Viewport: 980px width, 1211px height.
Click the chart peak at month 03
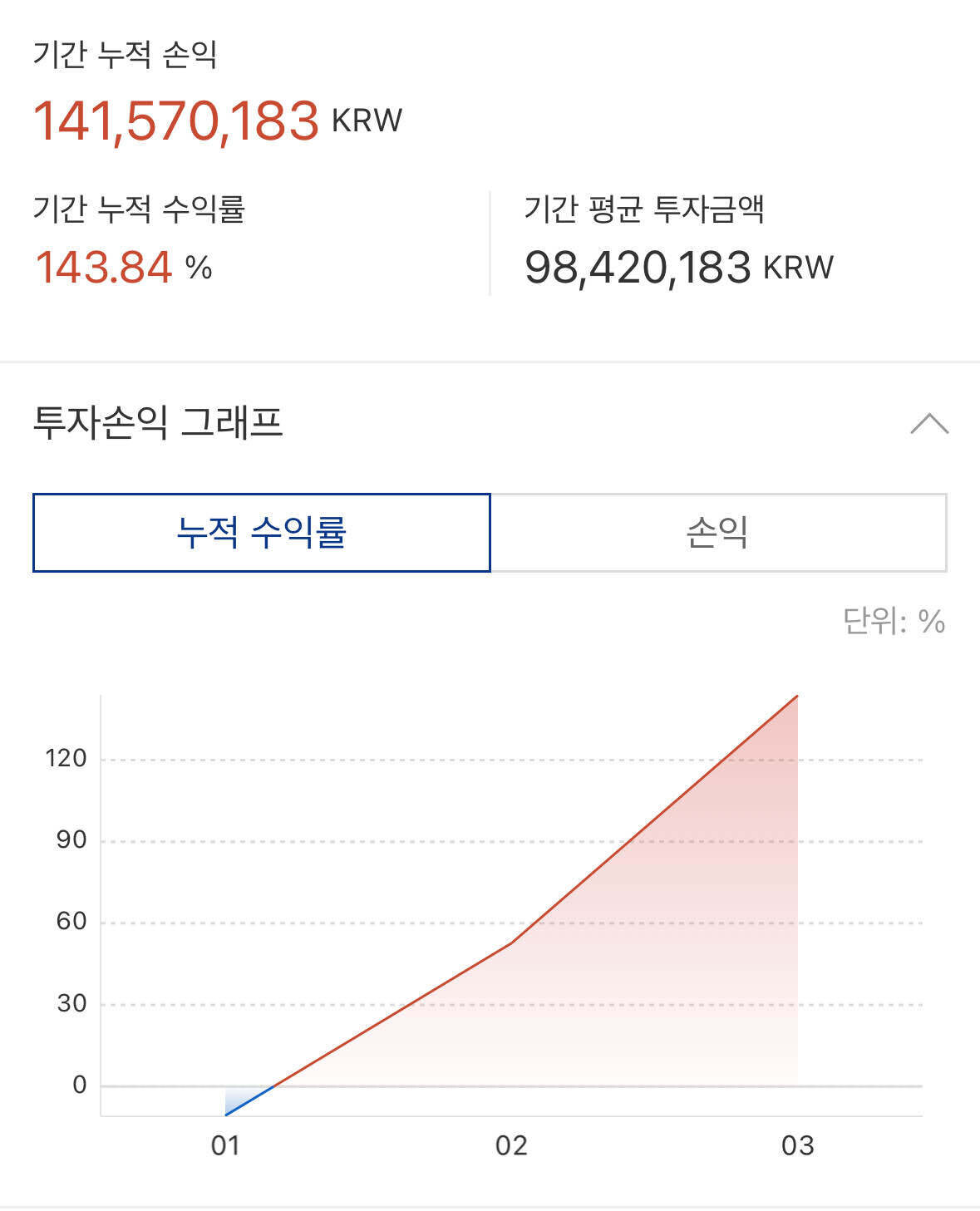tap(796, 698)
